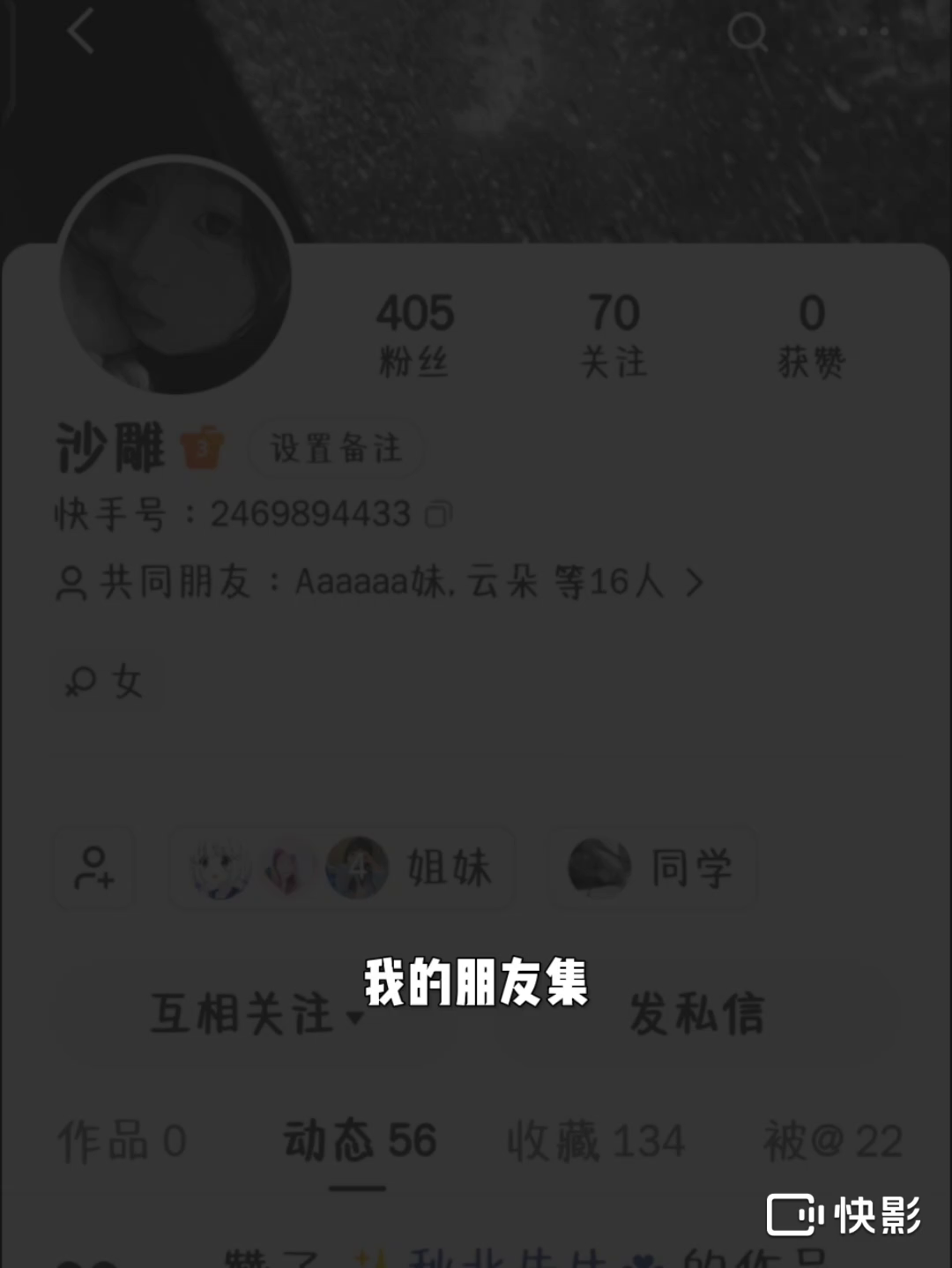Tap the add-friend person icon
The image size is (952, 1268).
click(x=94, y=868)
